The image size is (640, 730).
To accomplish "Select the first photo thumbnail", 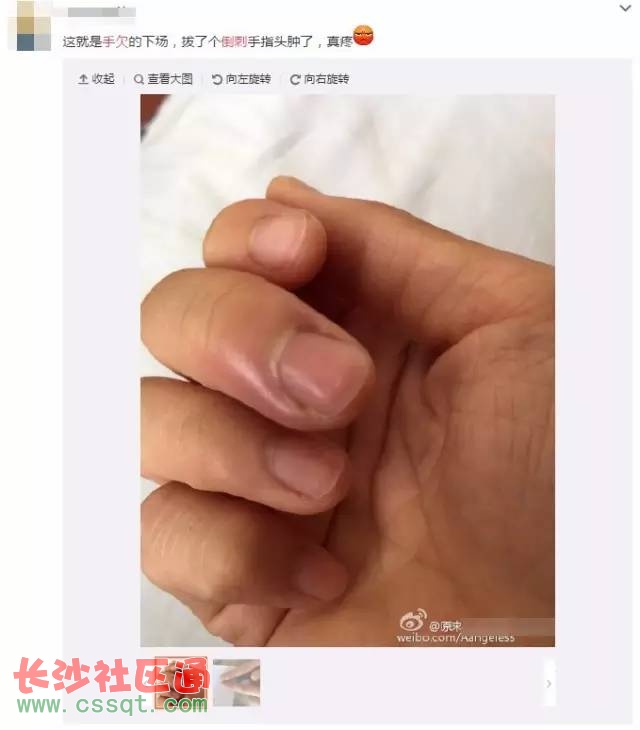I will 181,682.
